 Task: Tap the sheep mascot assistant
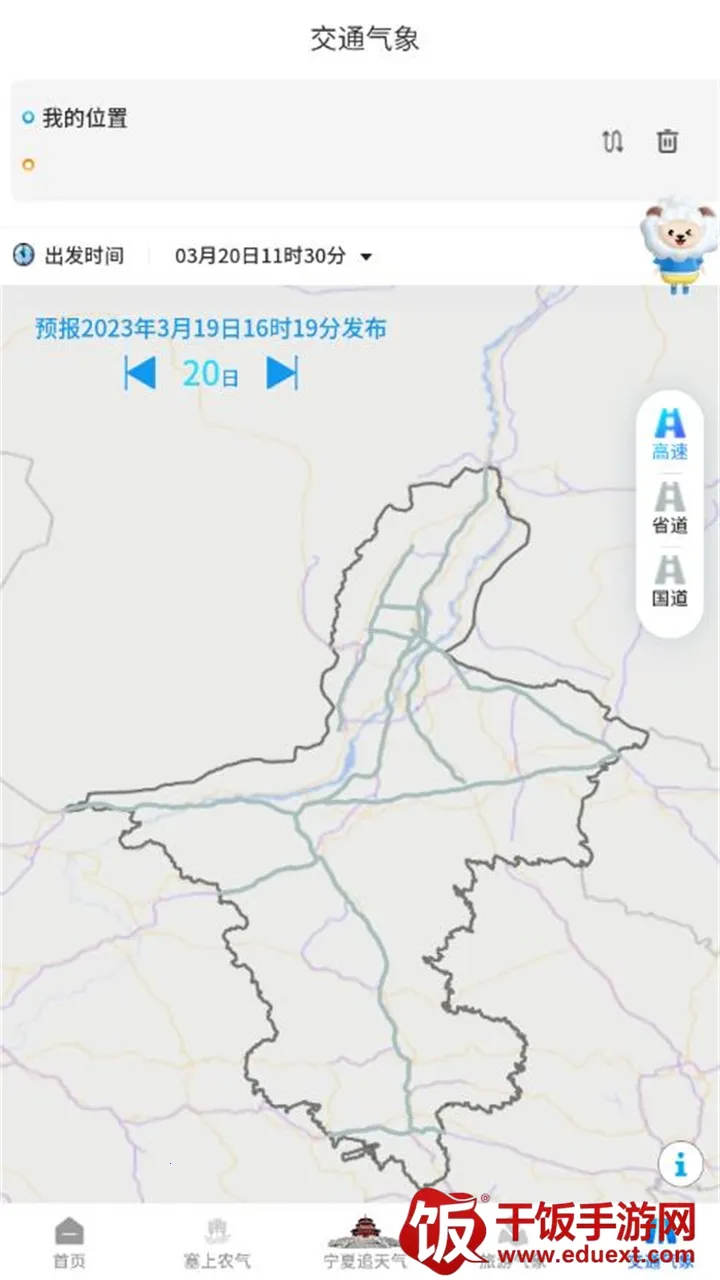click(680, 245)
